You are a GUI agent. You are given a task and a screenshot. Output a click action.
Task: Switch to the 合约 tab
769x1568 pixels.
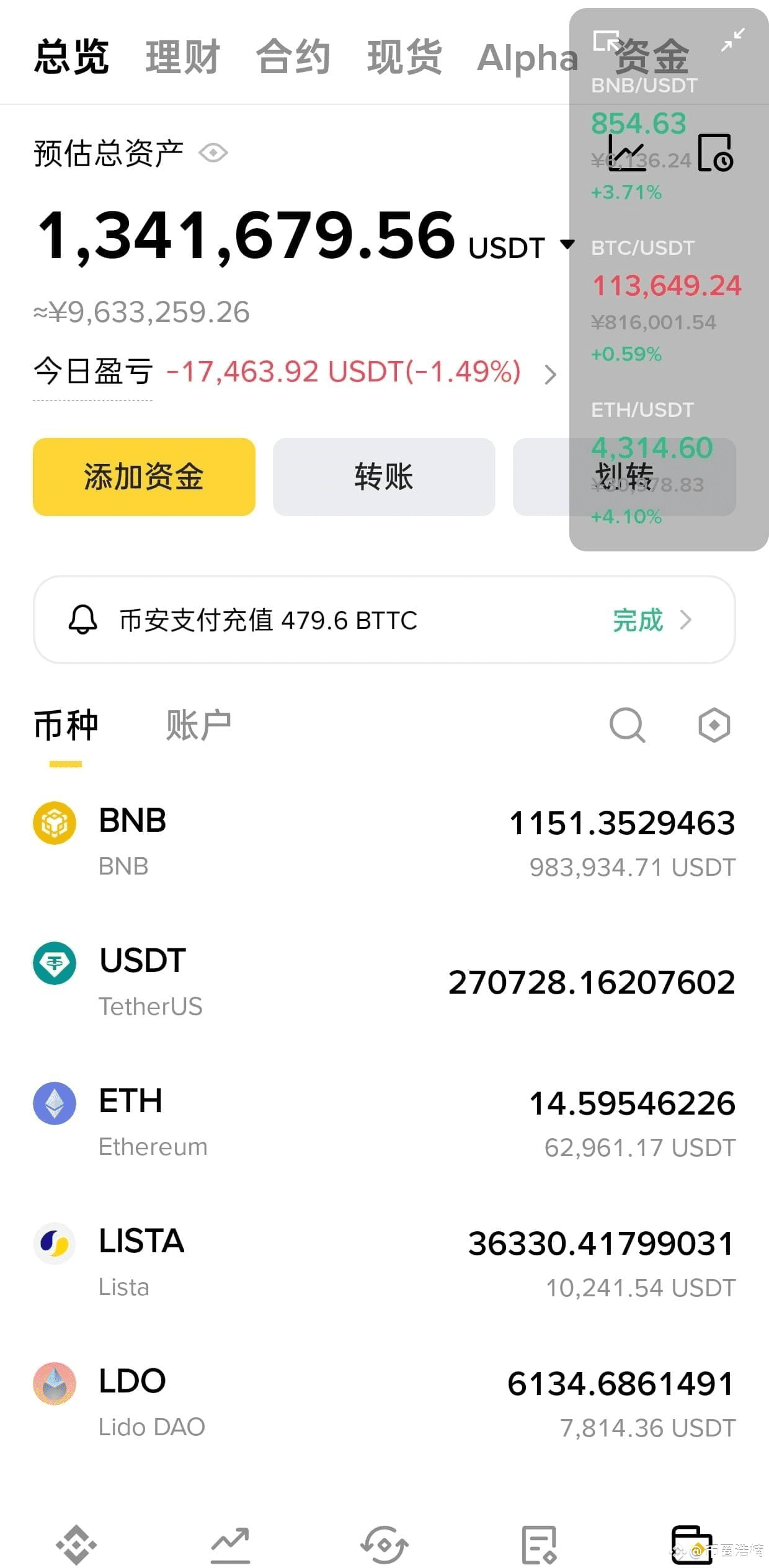point(293,57)
